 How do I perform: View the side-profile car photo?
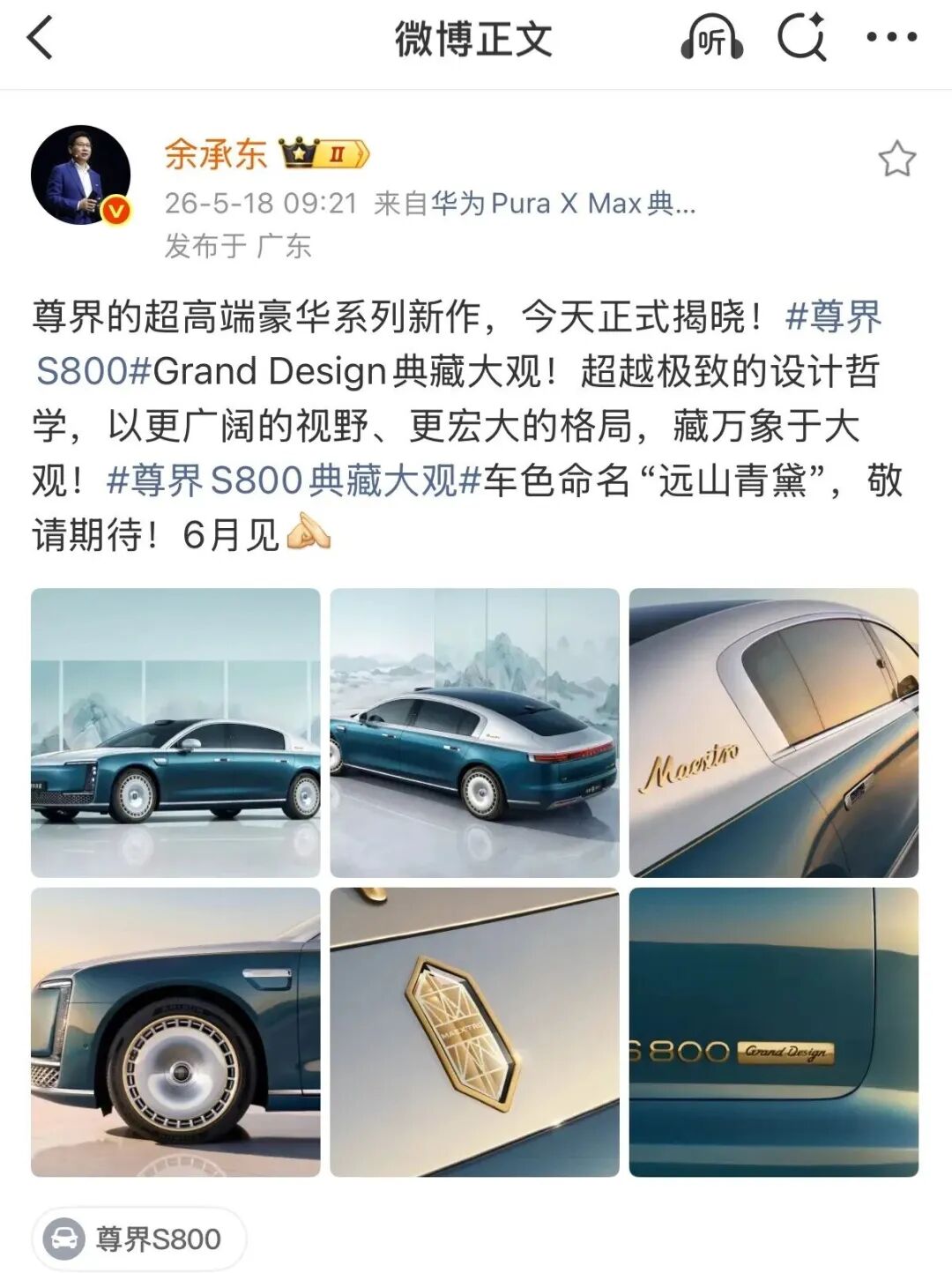point(175,733)
